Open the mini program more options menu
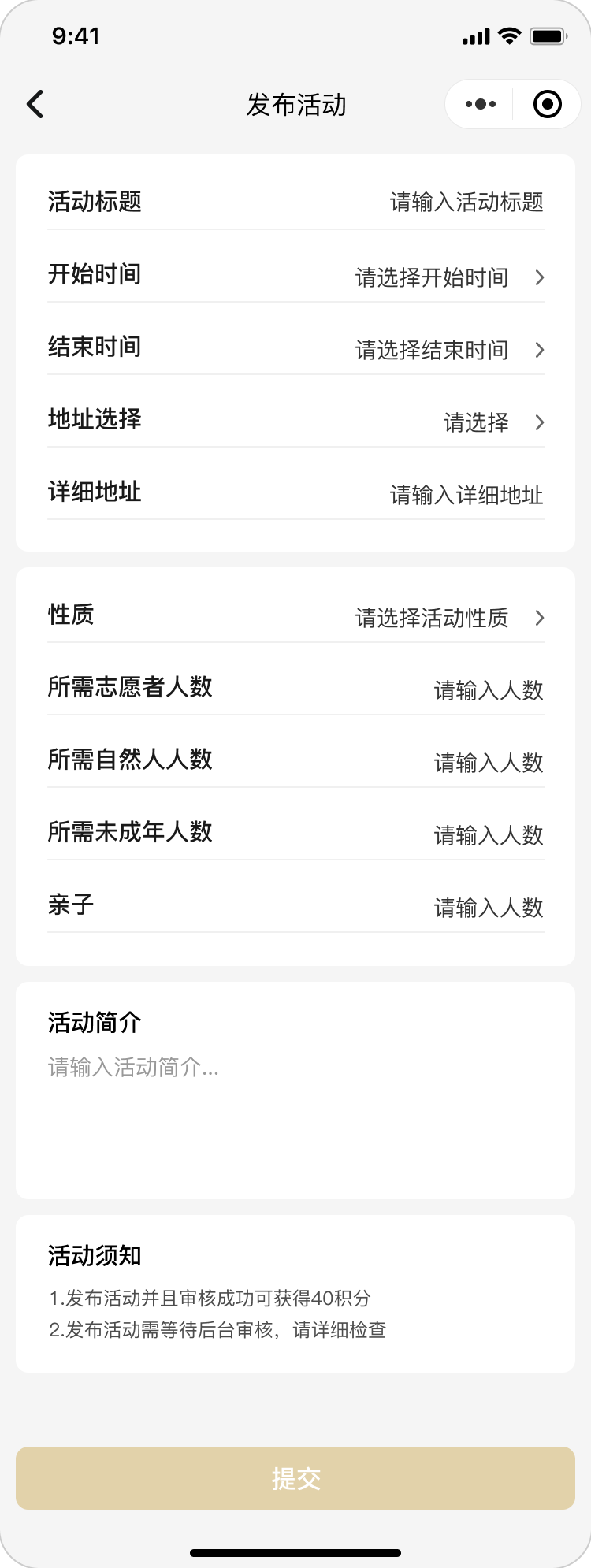Viewport: 591px width, 1568px height. click(x=480, y=104)
